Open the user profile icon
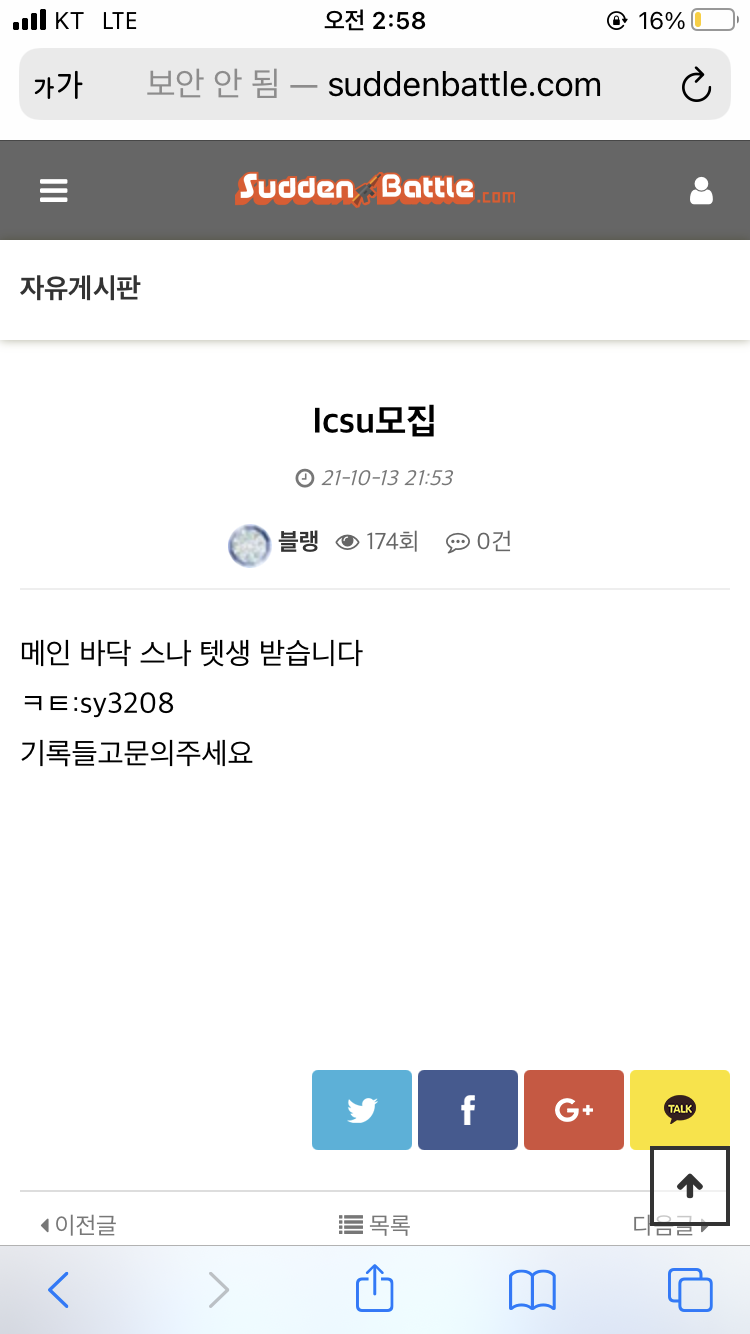 click(x=701, y=191)
